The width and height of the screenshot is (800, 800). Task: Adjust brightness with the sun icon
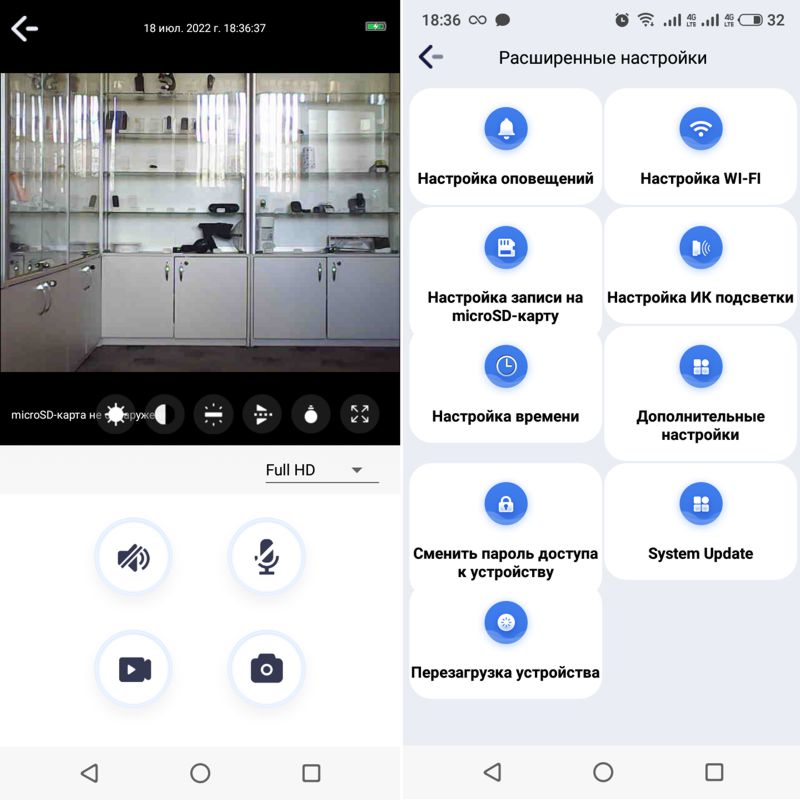(116, 413)
